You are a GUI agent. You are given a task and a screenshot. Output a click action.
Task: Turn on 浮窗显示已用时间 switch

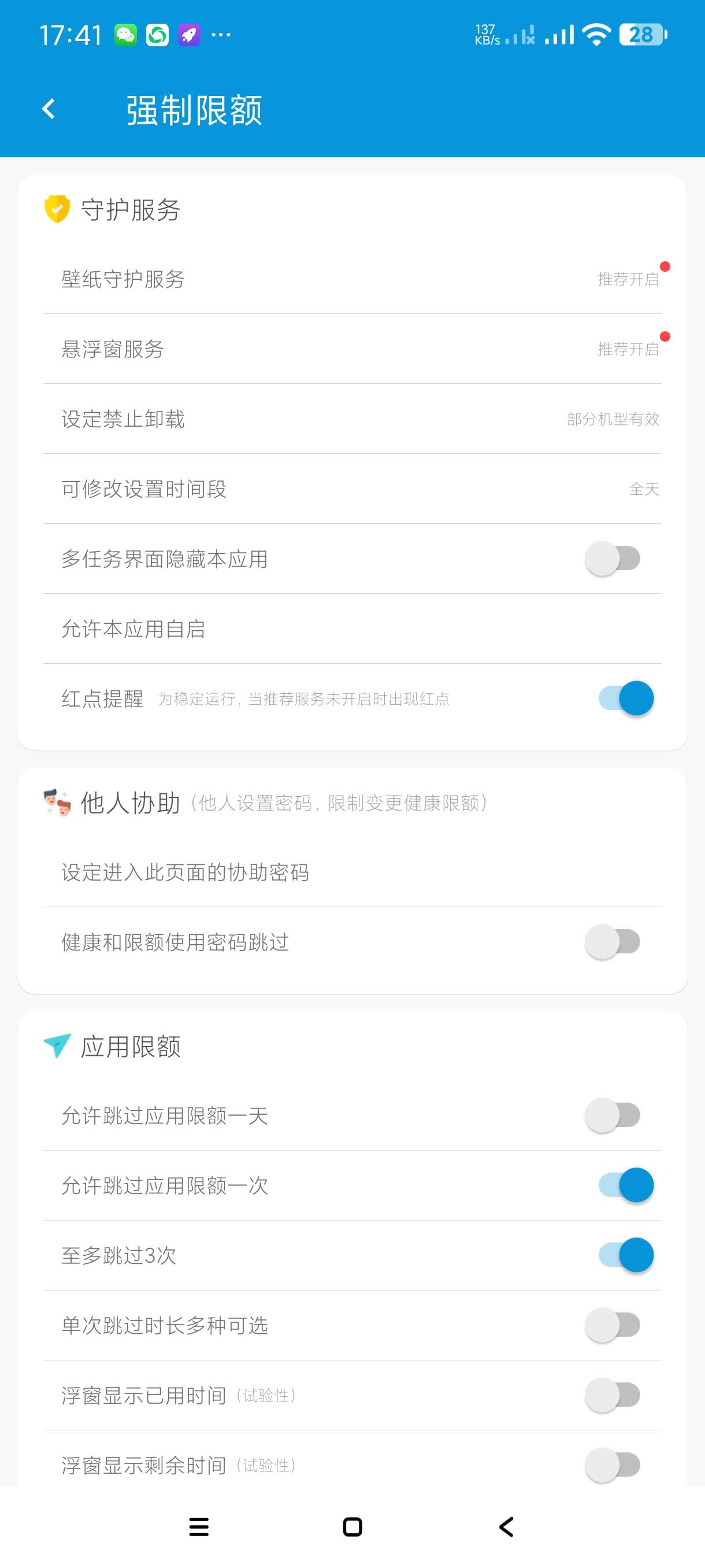tap(613, 1395)
